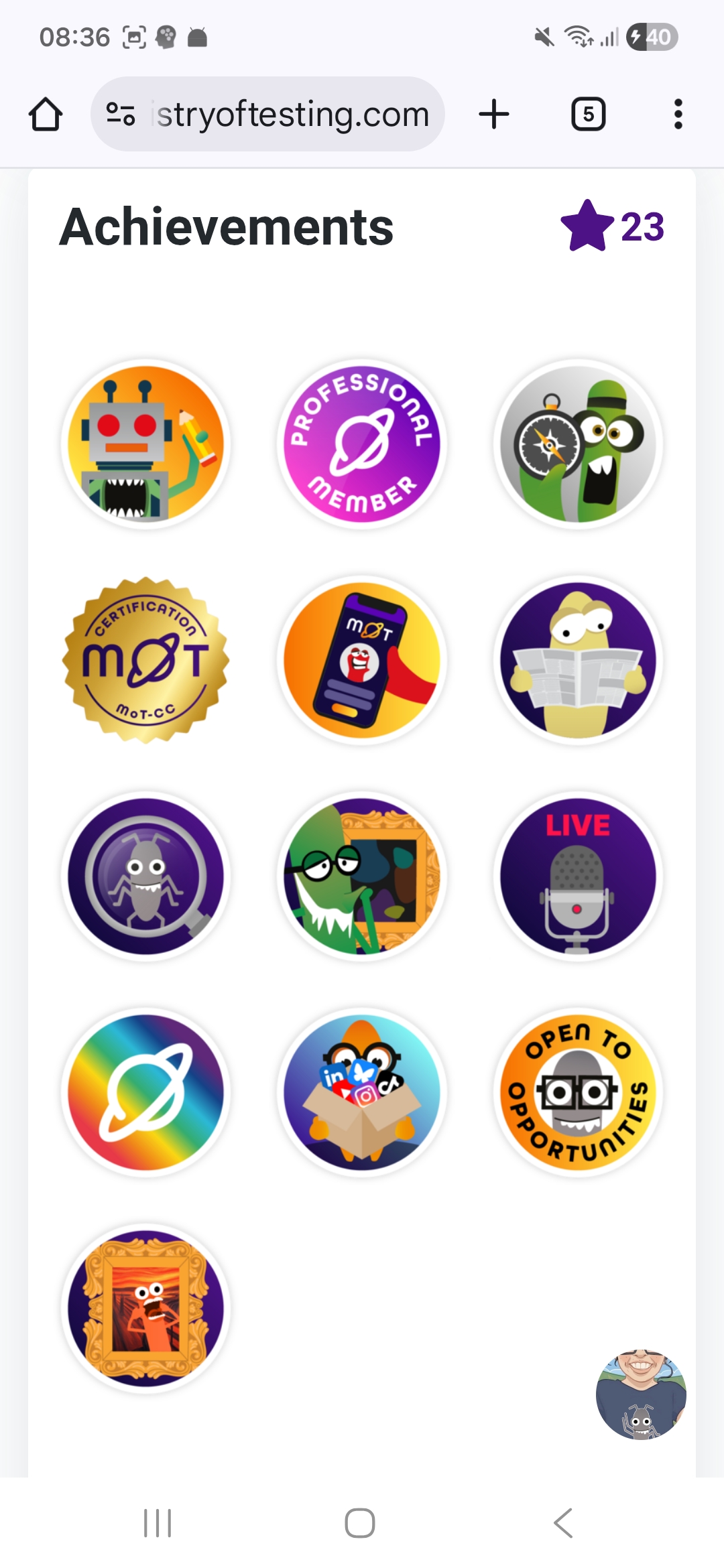
Task: Open the robot with pencil badge
Action: [145, 444]
